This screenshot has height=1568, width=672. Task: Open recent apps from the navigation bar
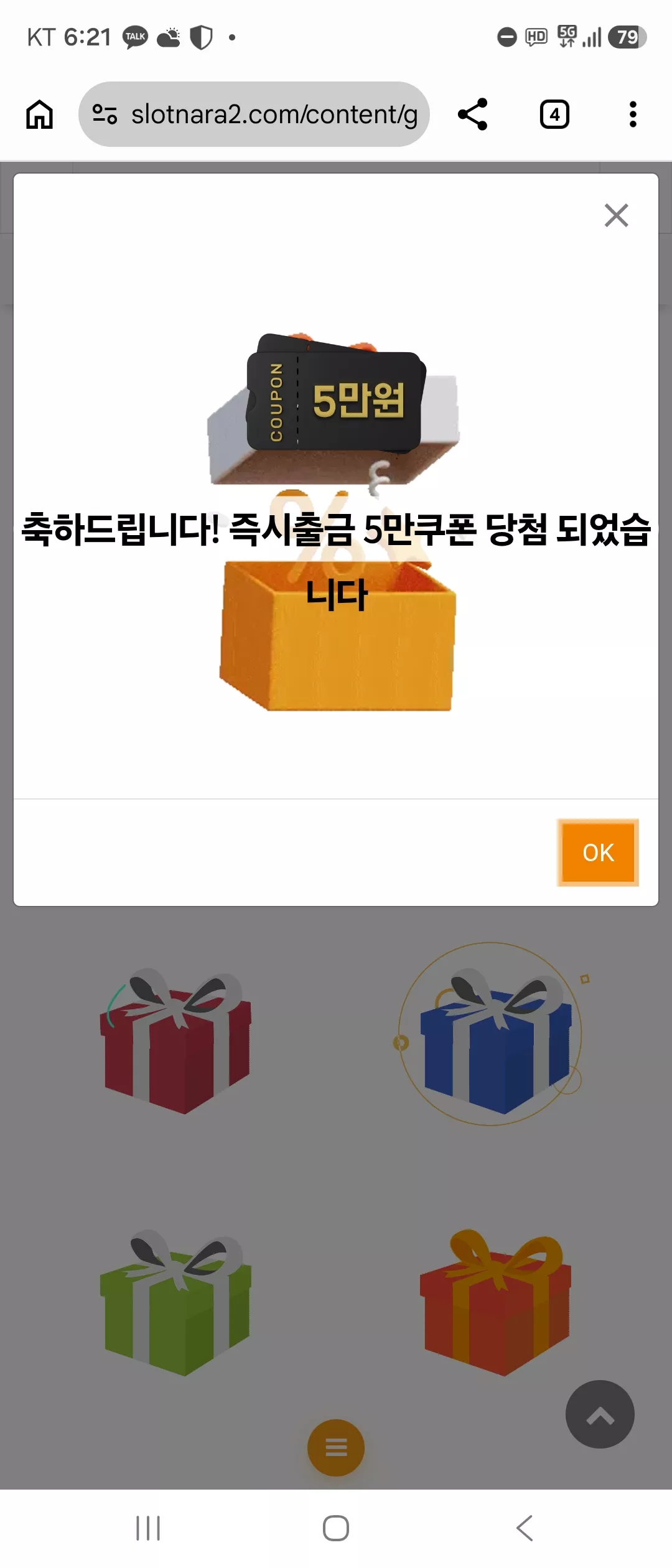[148, 1528]
